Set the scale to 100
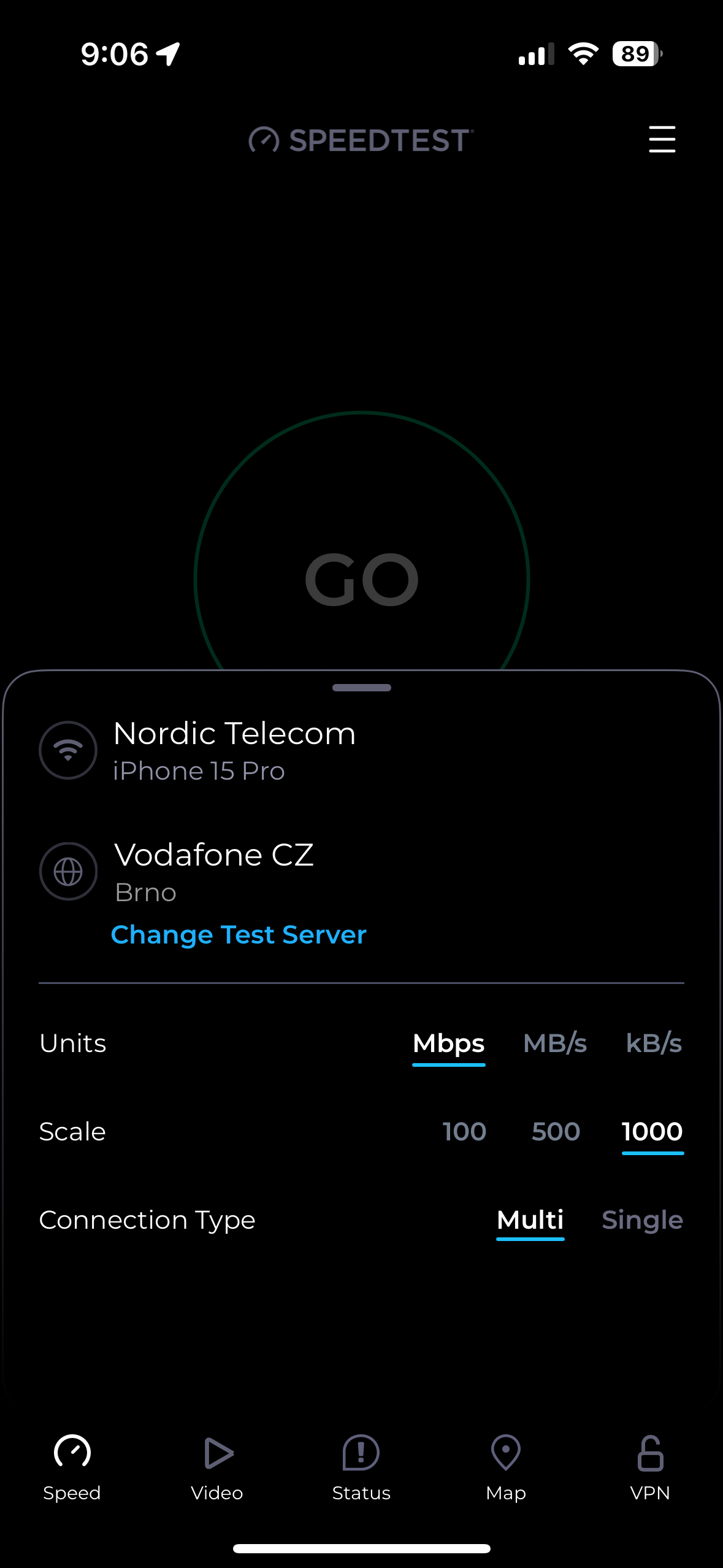The image size is (723, 1568). pos(464,1132)
